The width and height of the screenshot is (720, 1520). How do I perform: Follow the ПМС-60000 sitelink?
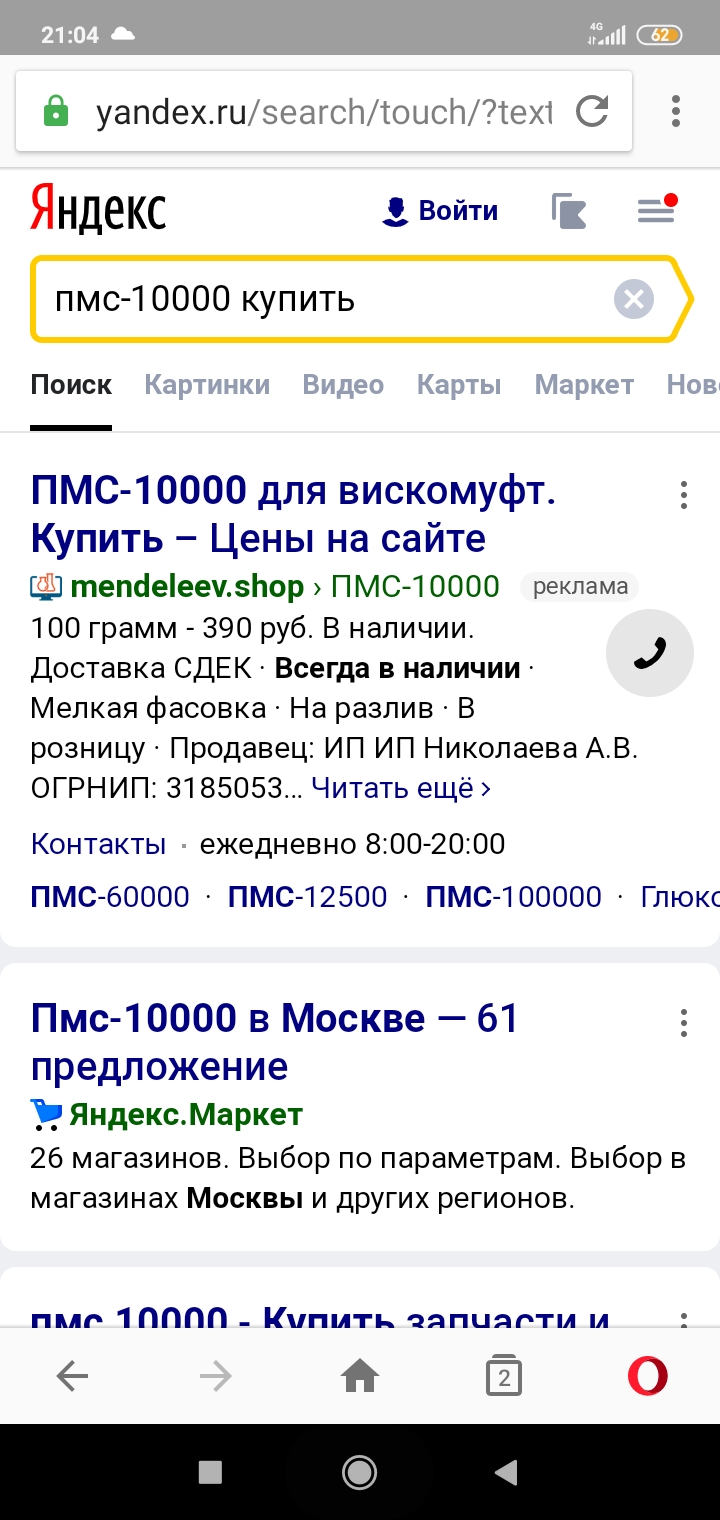coord(110,897)
